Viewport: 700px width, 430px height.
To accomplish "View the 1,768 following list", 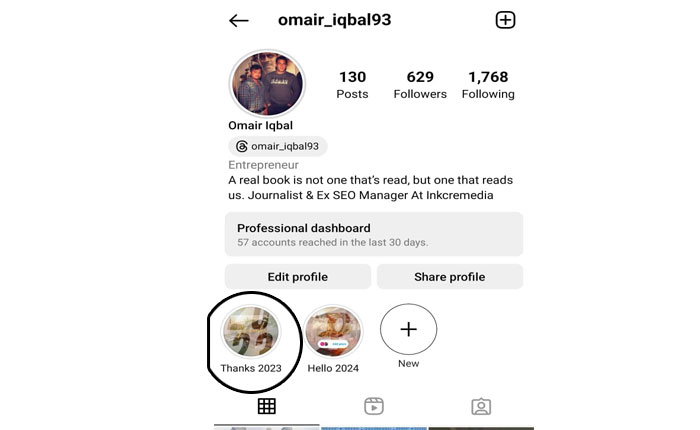I will (x=488, y=84).
